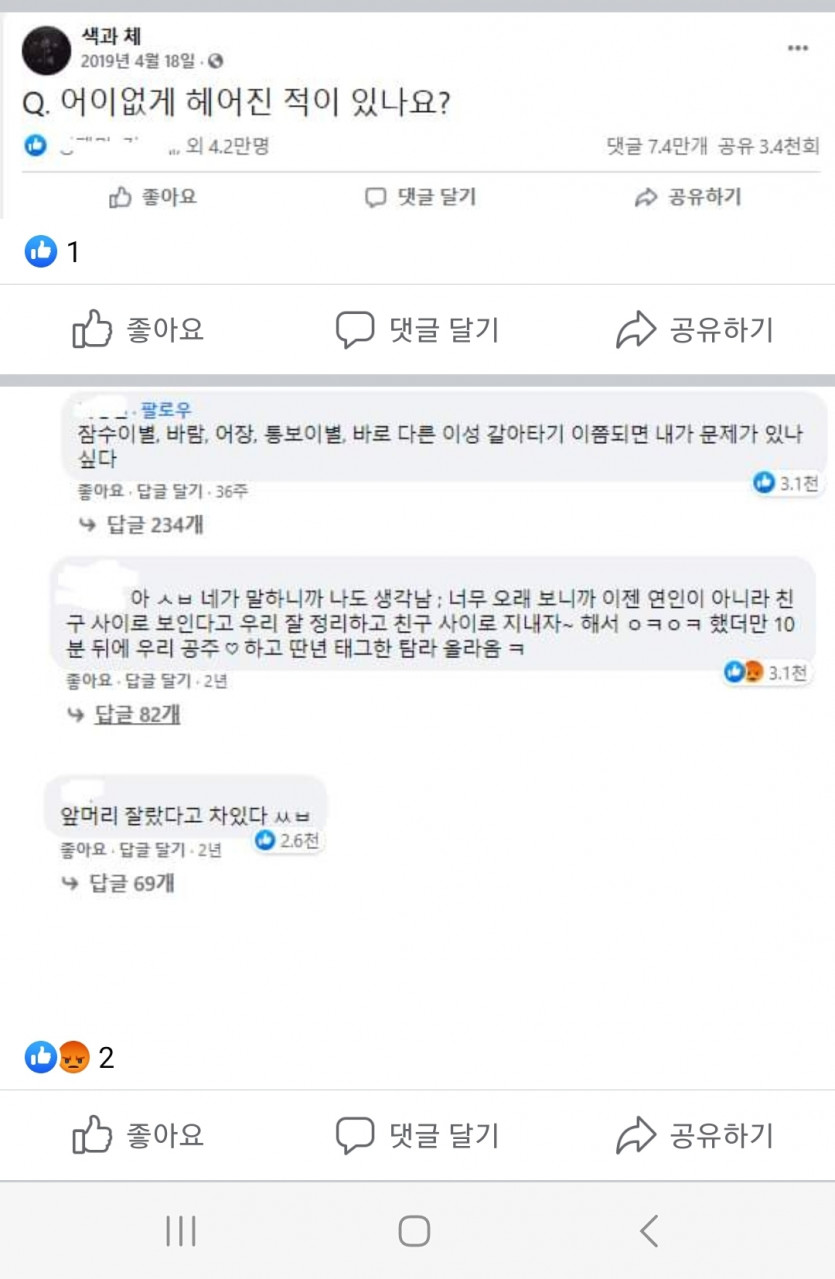Tap 댓글 달기 under the first photo

pos(417,330)
